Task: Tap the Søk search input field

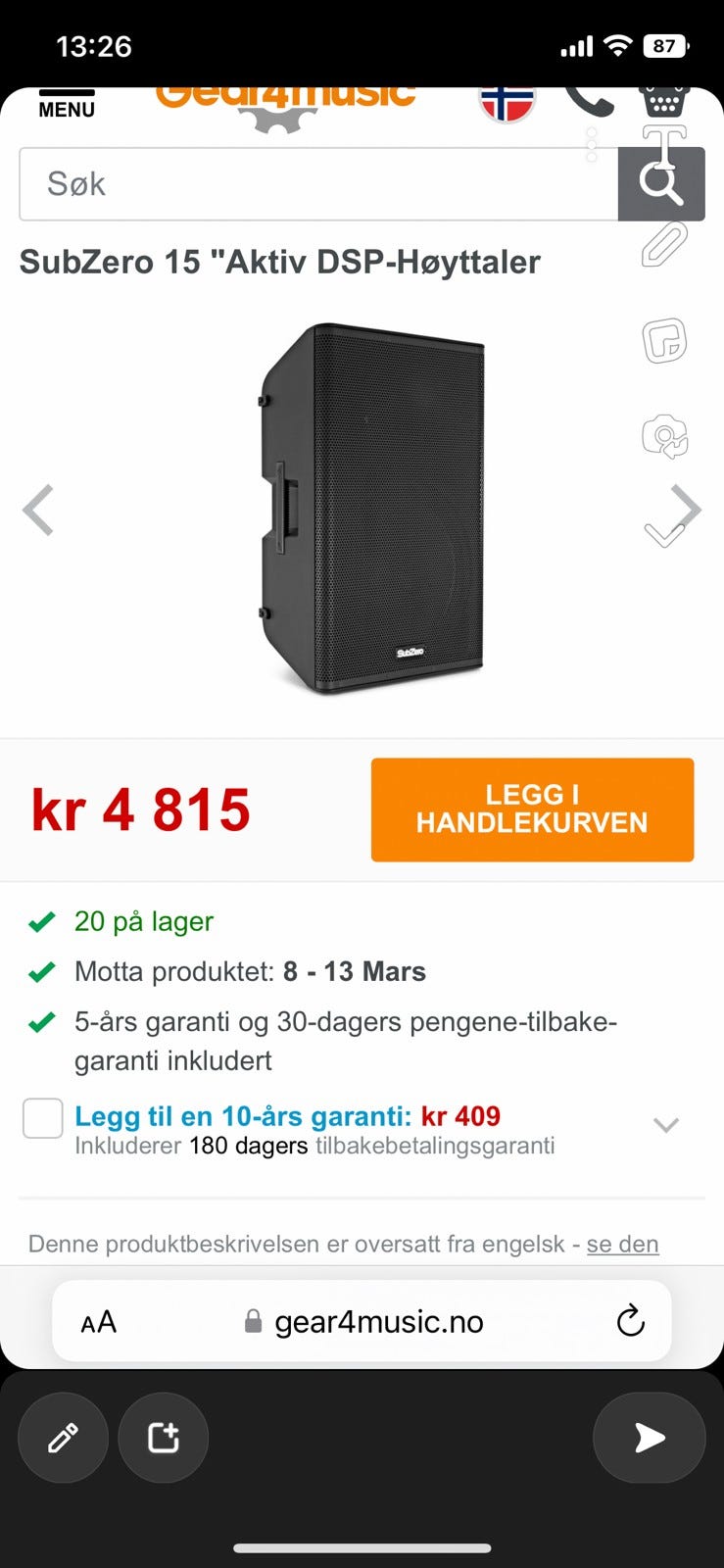Action: 314,184
